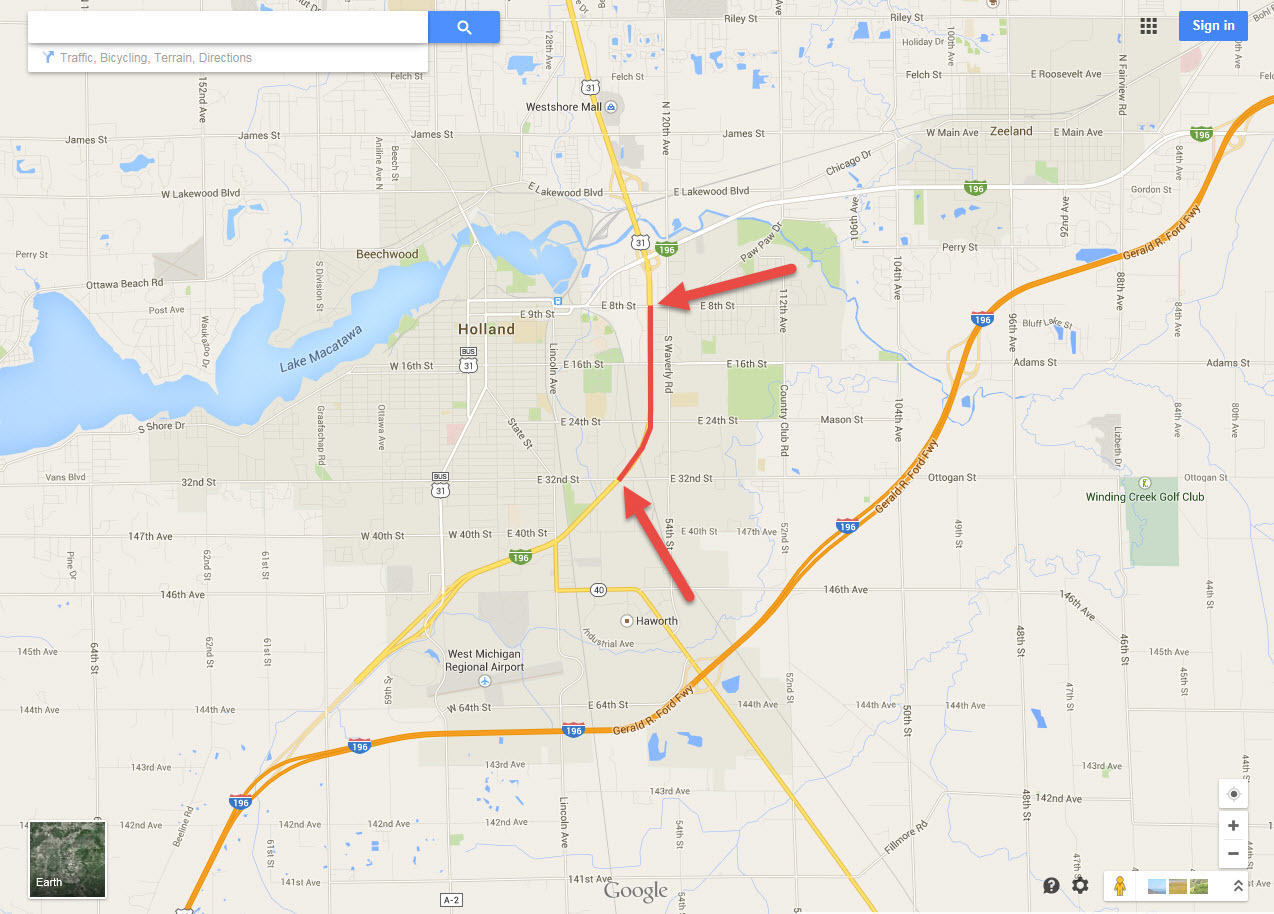
Task: Open the photo imagery thumbnails strip
Action: [1178, 887]
